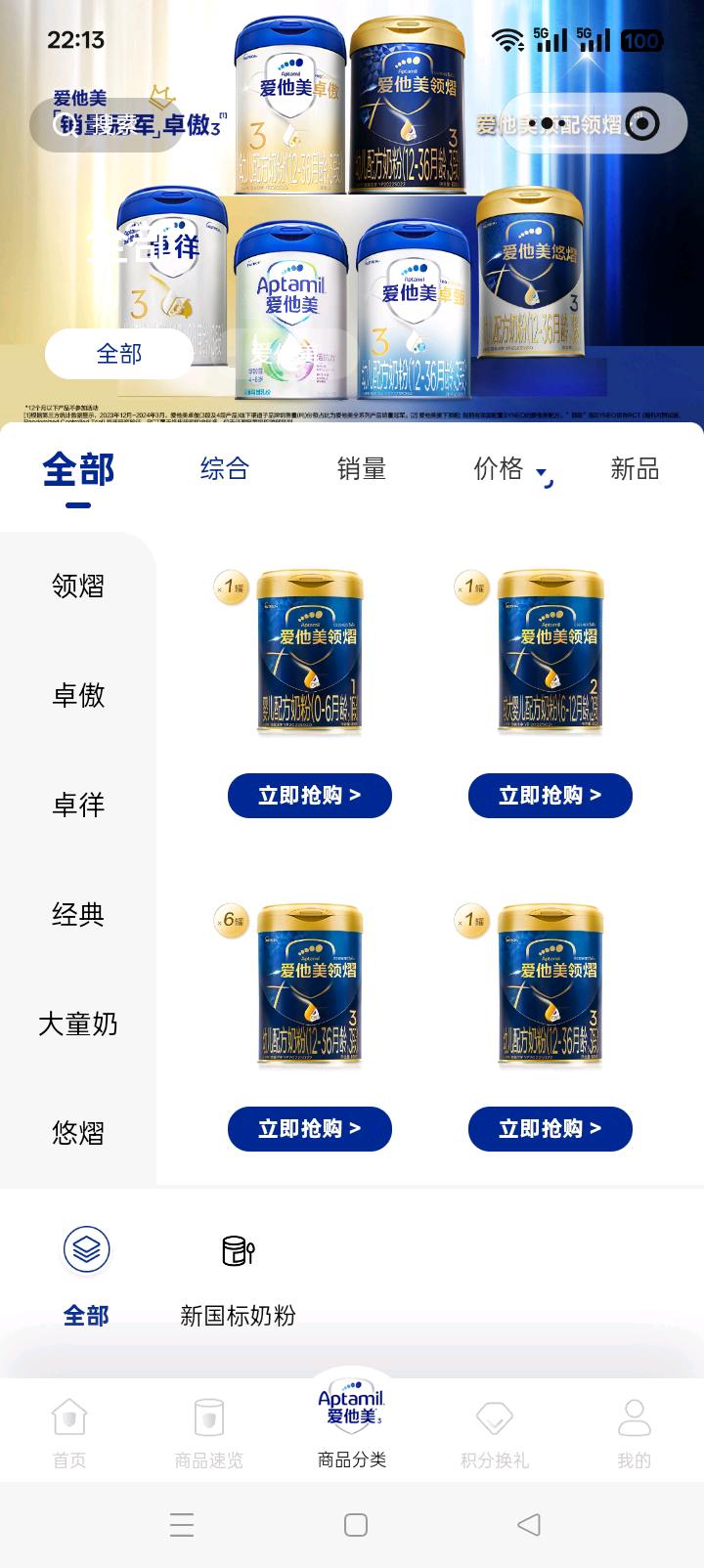This screenshot has width=704, height=1568.
Task: Select the layered 全部 filter icon
Action: click(86, 1248)
